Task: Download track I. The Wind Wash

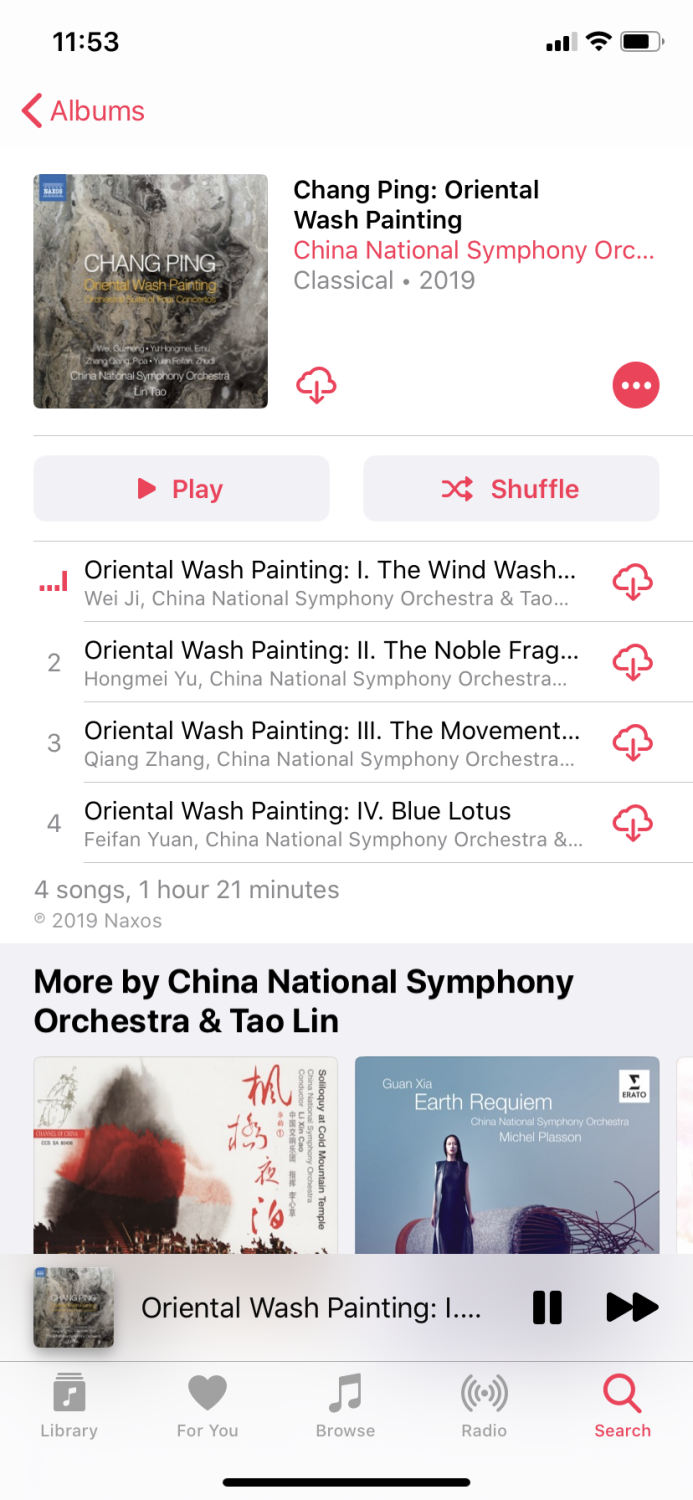Action: [x=632, y=582]
